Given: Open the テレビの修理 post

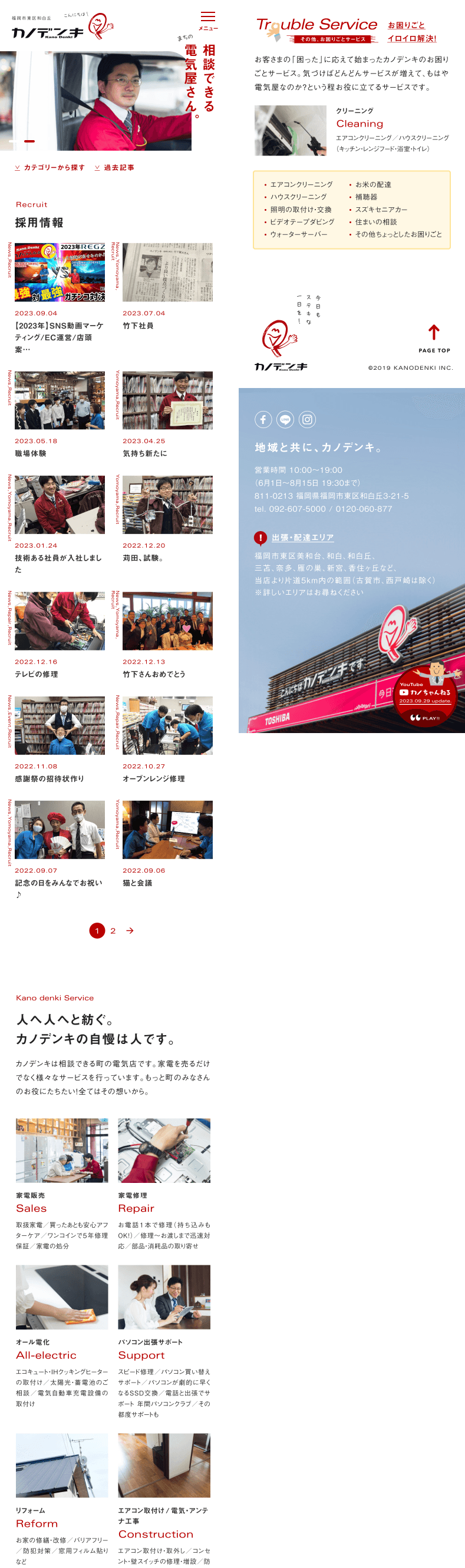Looking at the screenshot, I should [x=60, y=621].
